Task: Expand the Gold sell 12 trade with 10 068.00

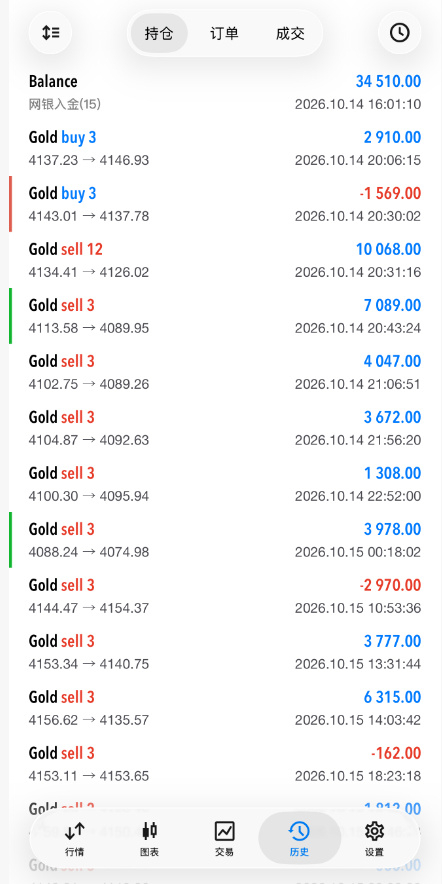Action: click(x=225, y=260)
